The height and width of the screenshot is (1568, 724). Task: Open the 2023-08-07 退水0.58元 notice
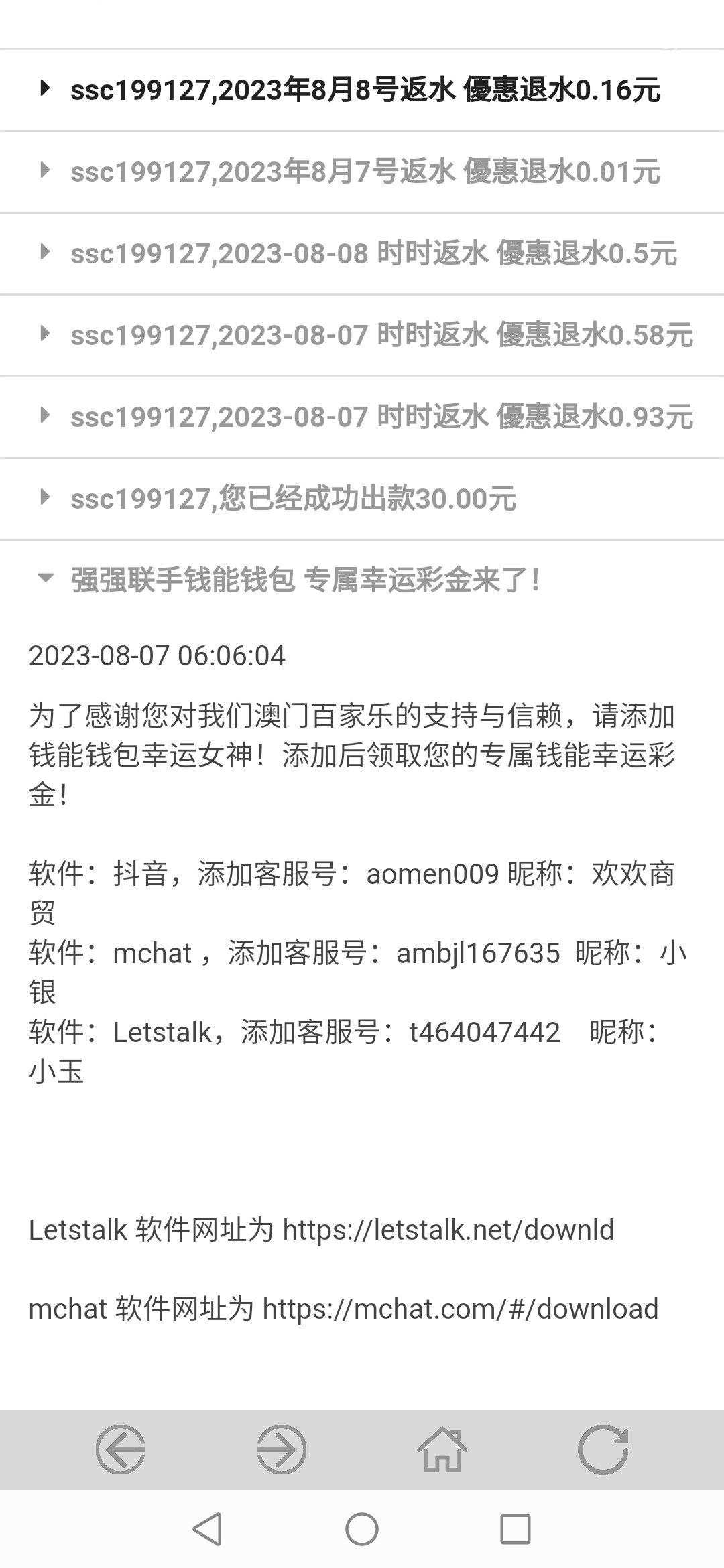pyautogui.click(x=362, y=335)
